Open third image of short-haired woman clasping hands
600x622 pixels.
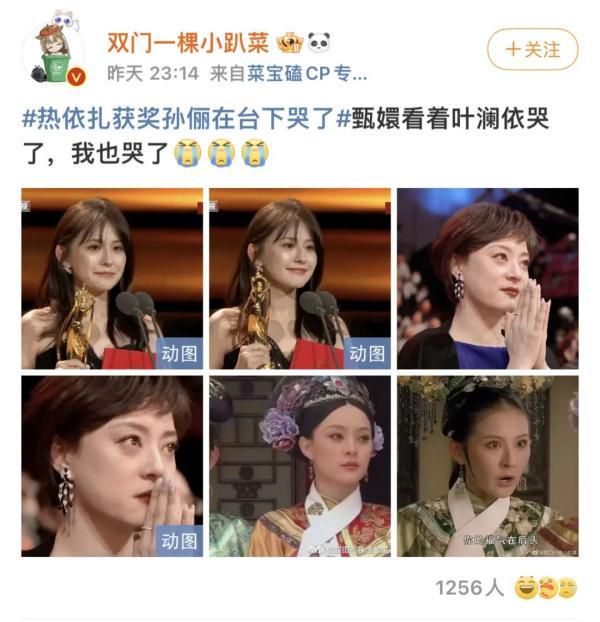pos(487,278)
